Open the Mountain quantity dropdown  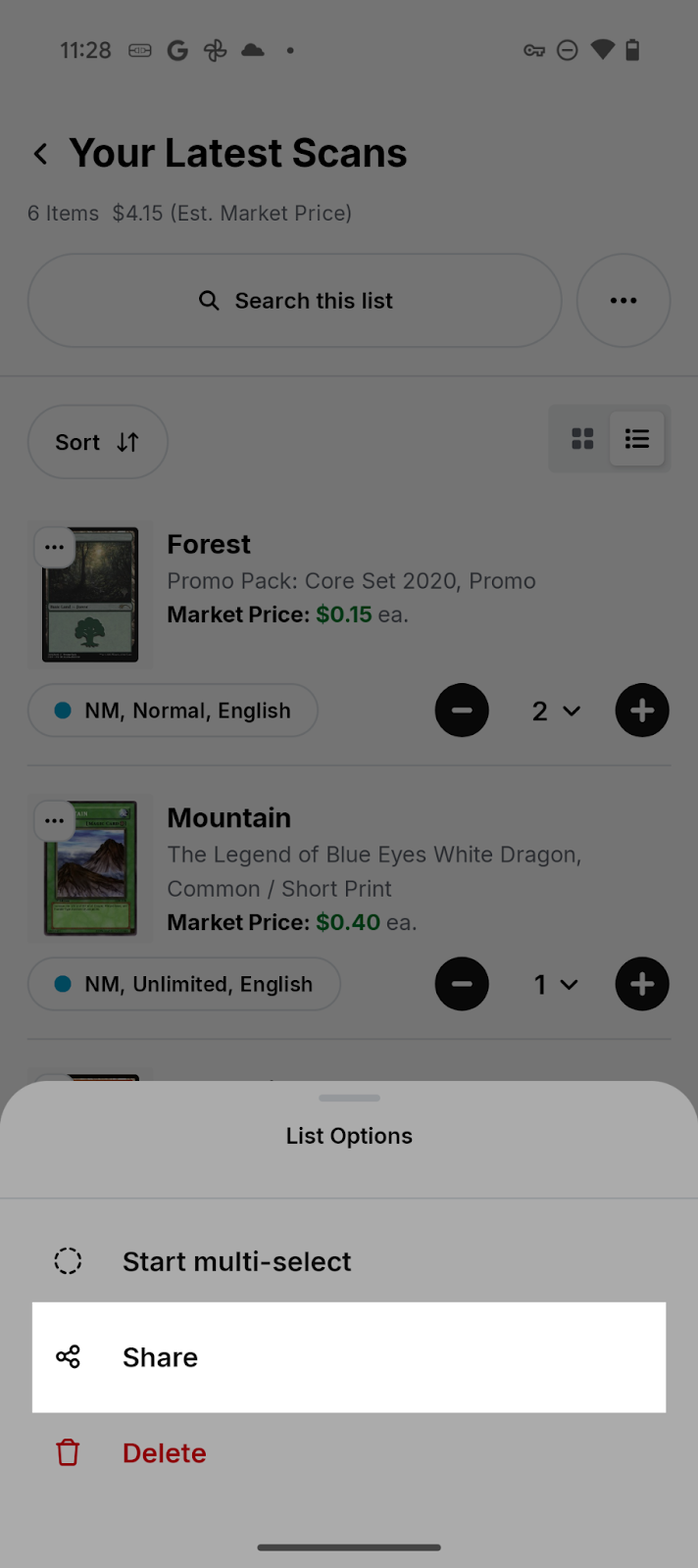[x=555, y=984]
